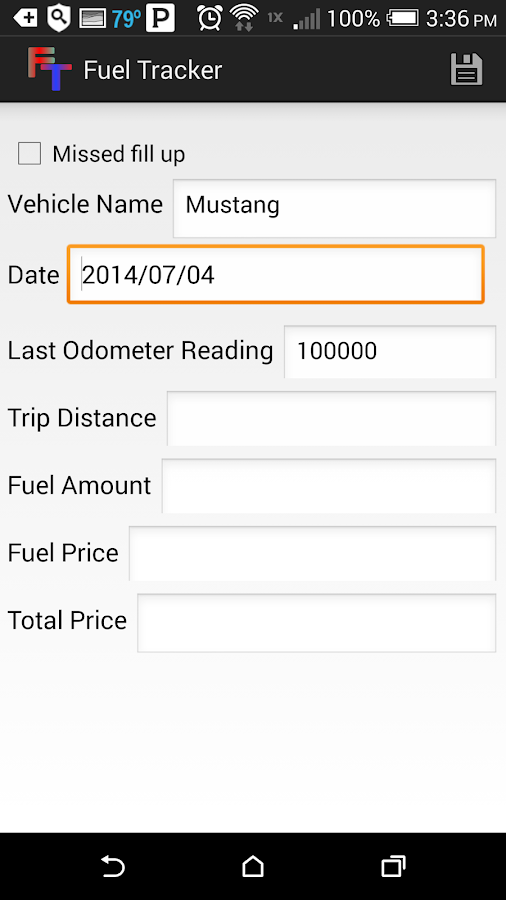Edit the Last Odometer Reading field

coord(390,351)
